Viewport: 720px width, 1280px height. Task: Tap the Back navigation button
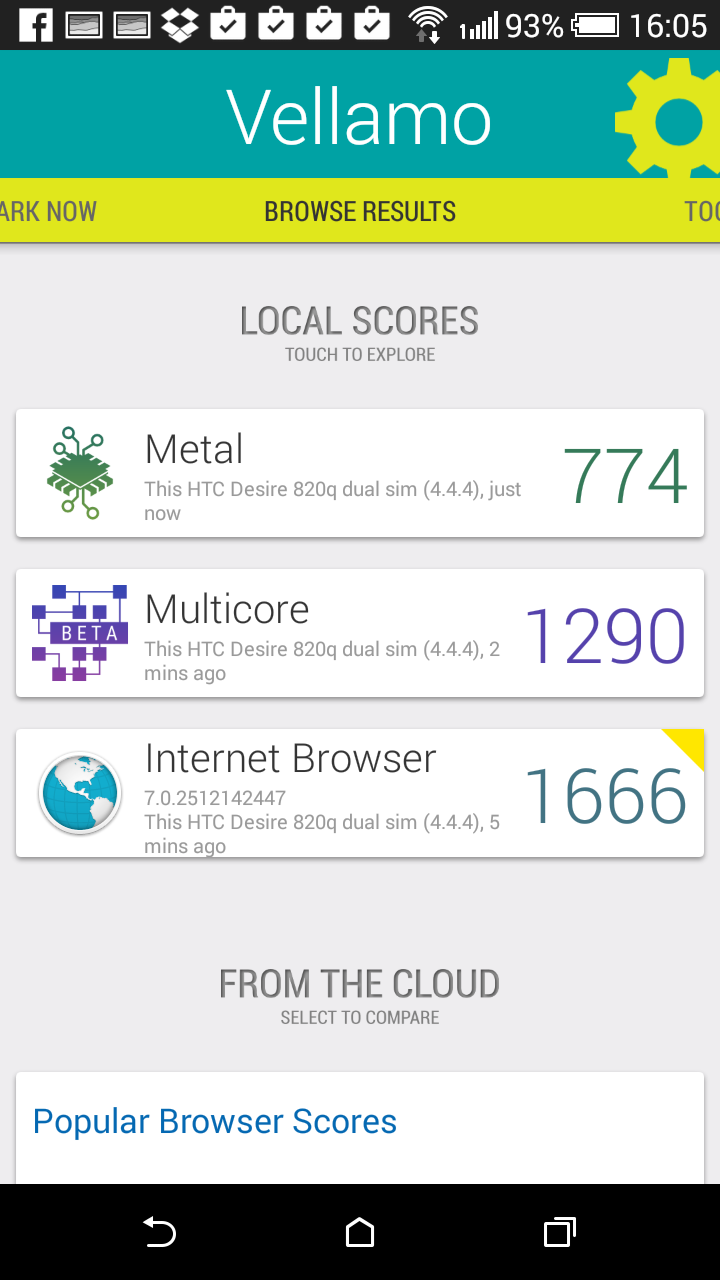tap(160, 1233)
